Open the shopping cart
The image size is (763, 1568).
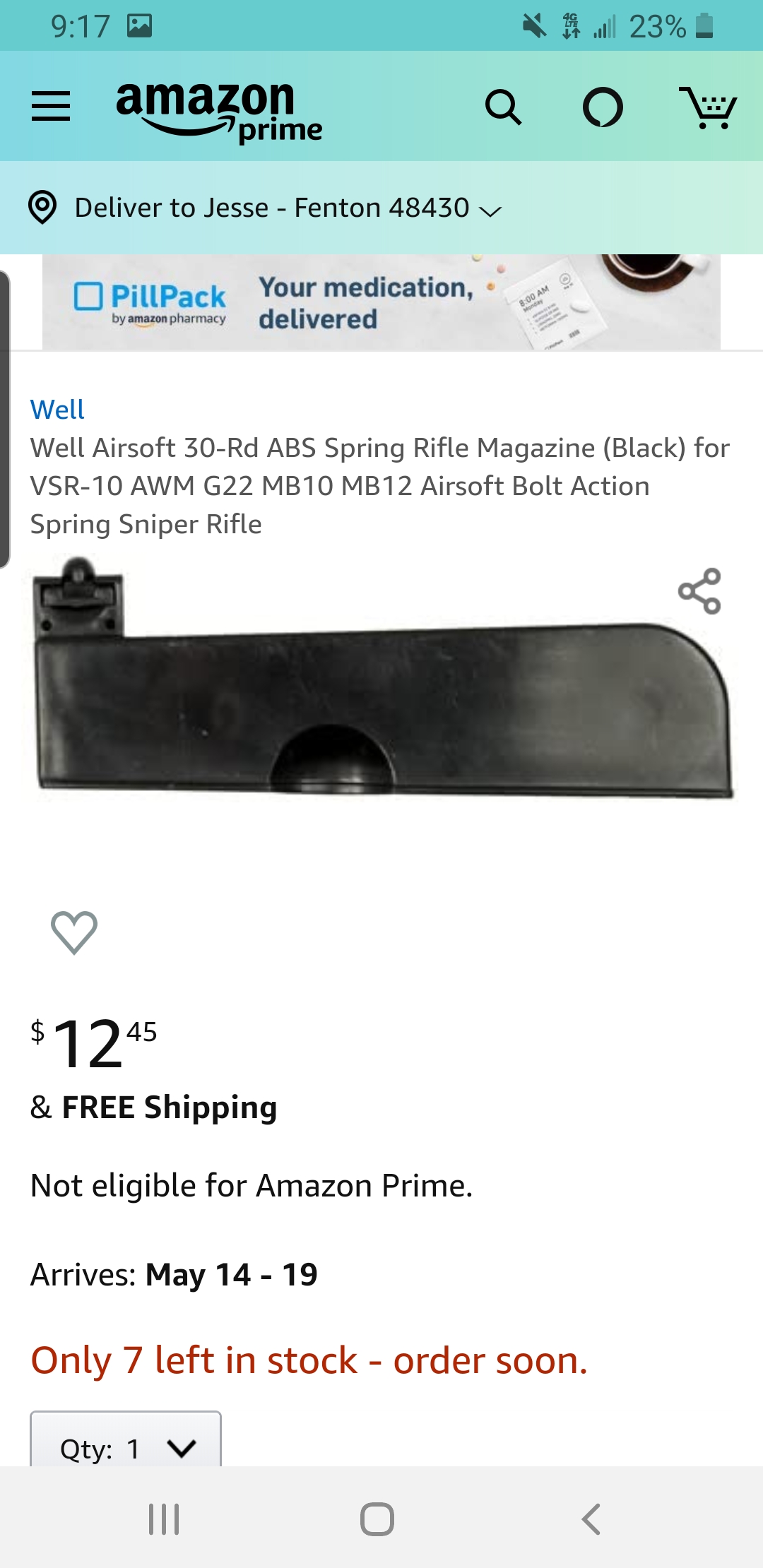[708, 107]
